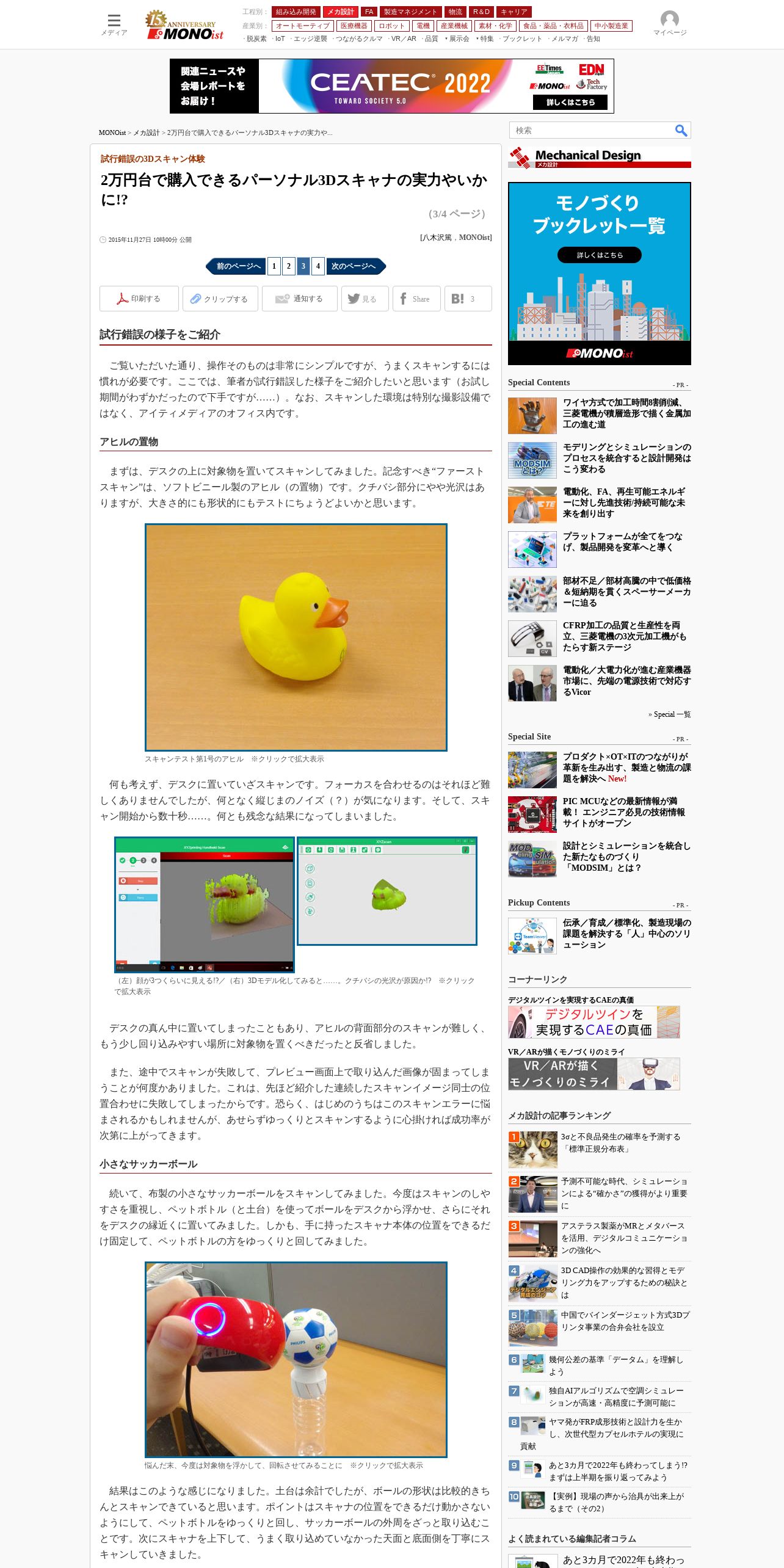
Task: Jump to article page 4
Action: [x=318, y=266]
